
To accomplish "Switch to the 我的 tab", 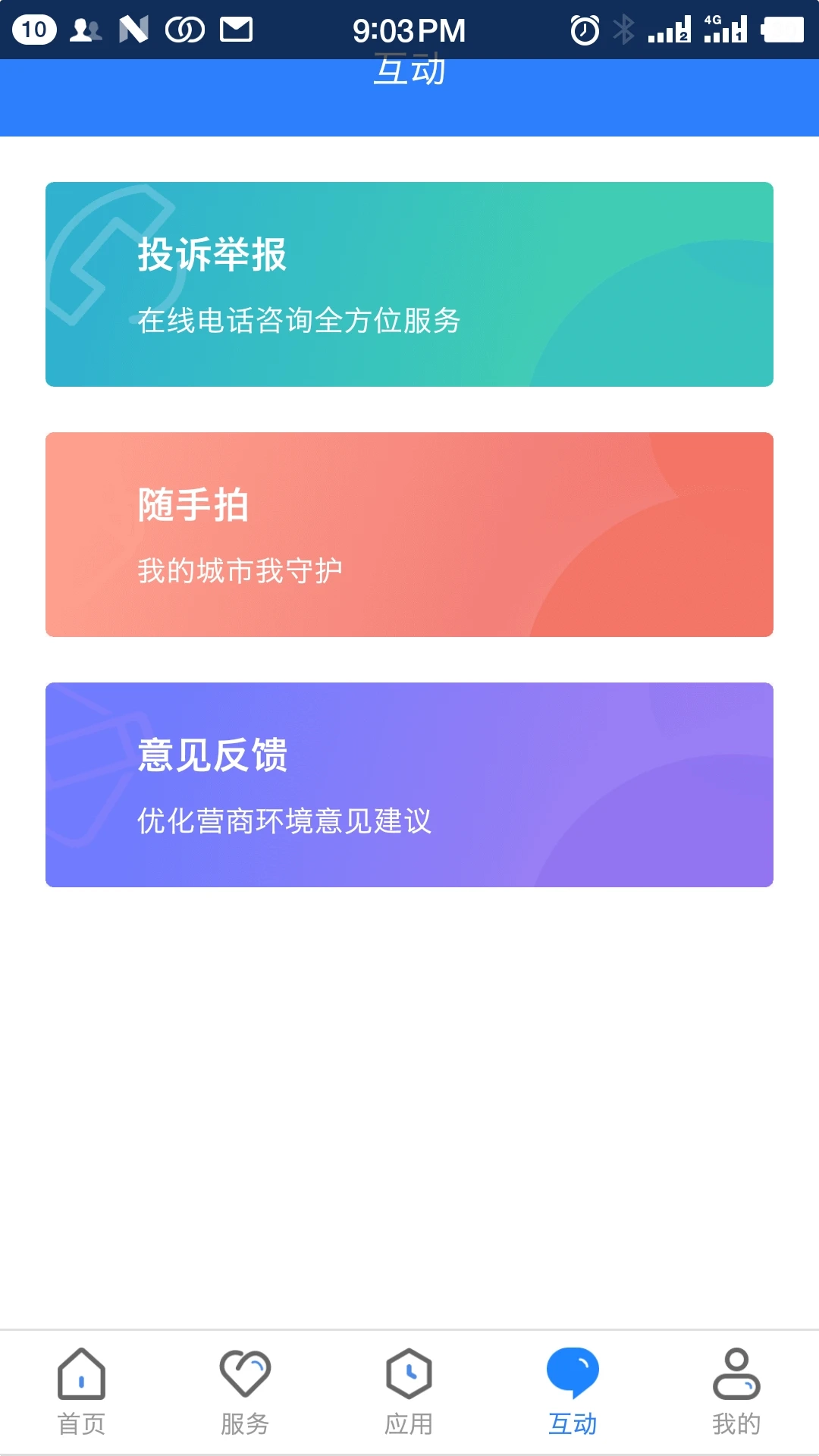I will (736, 1395).
